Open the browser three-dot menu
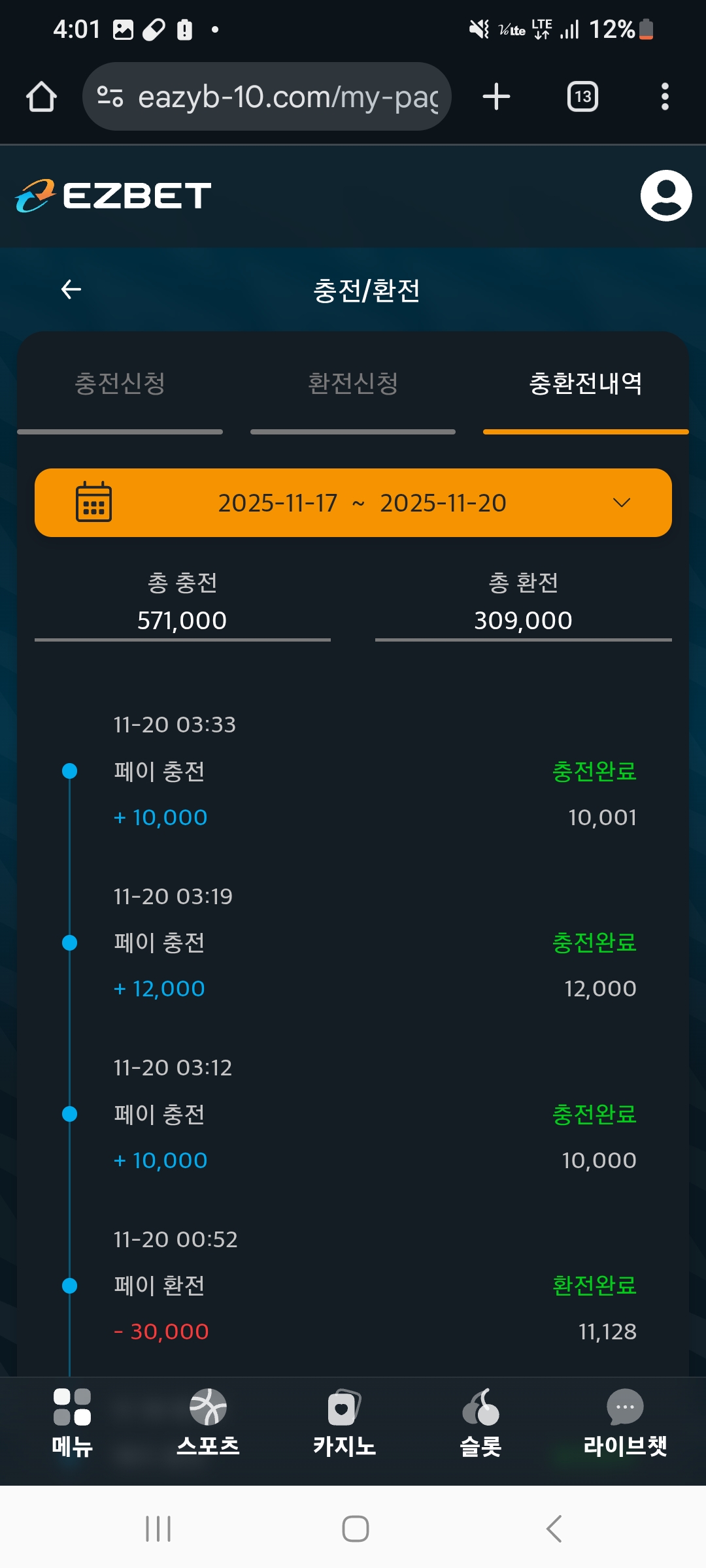This screenshot has height=1568, width=706. pyautogui.click(x=665, y=97)
